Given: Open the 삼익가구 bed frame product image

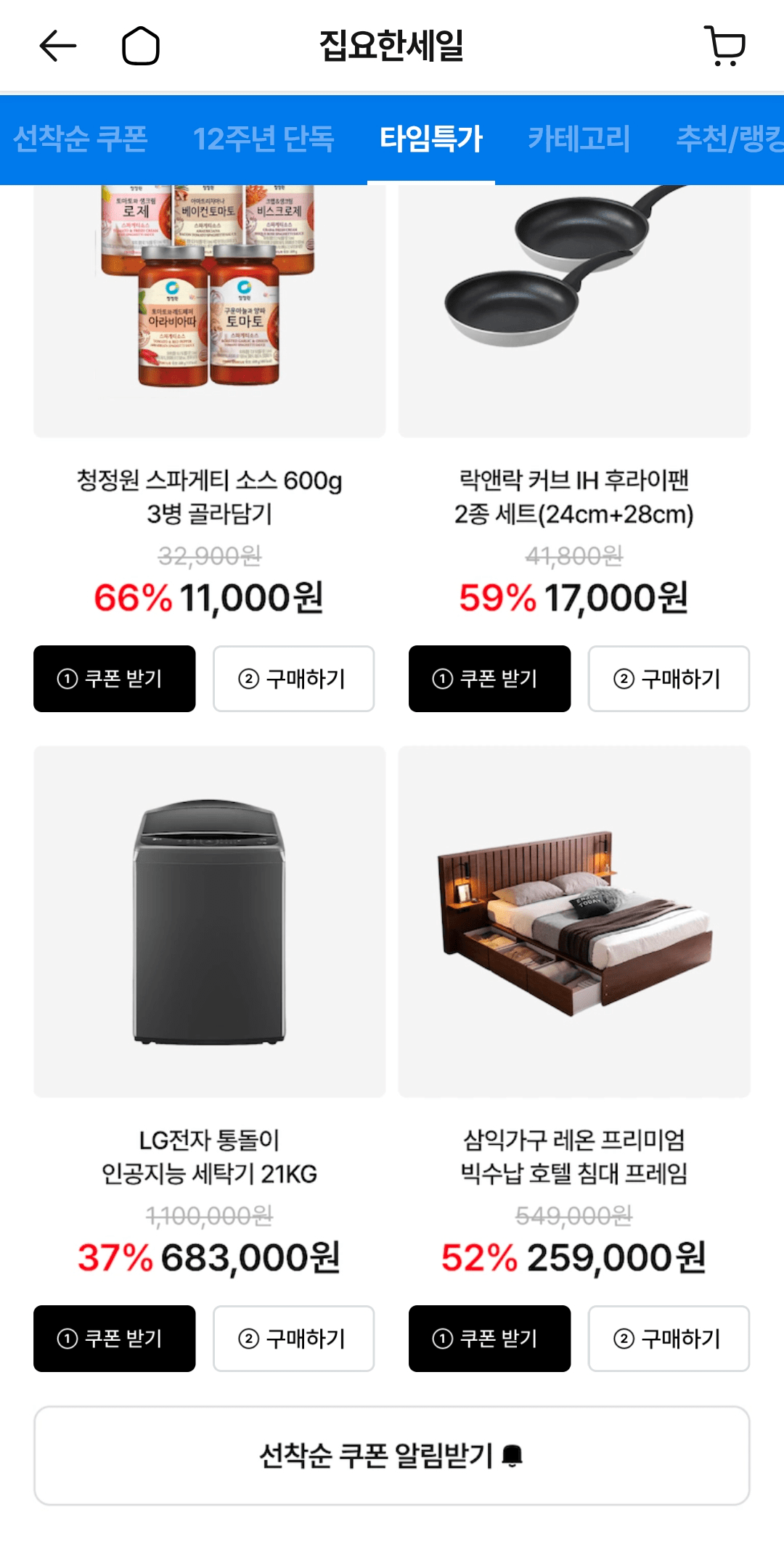Looking at the screenshot, I should [574, 922].
